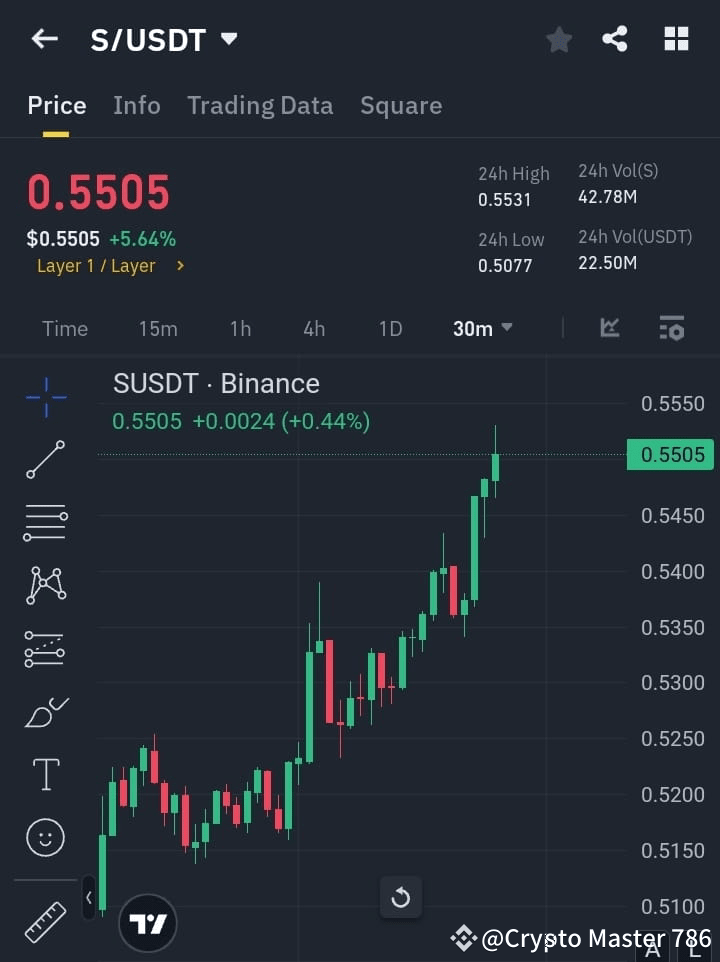
Task: Select the crosshair tool
Action: click(x=45, y=398)
